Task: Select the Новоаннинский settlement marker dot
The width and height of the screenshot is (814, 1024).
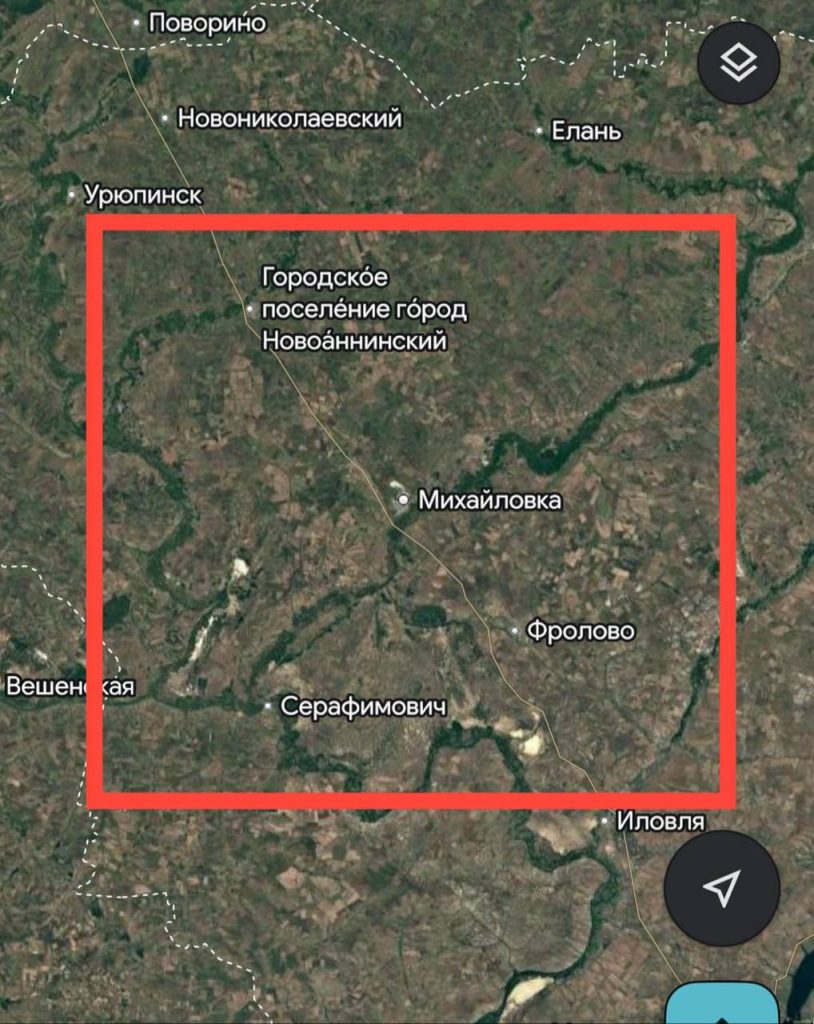Action: tap(249, 309)
